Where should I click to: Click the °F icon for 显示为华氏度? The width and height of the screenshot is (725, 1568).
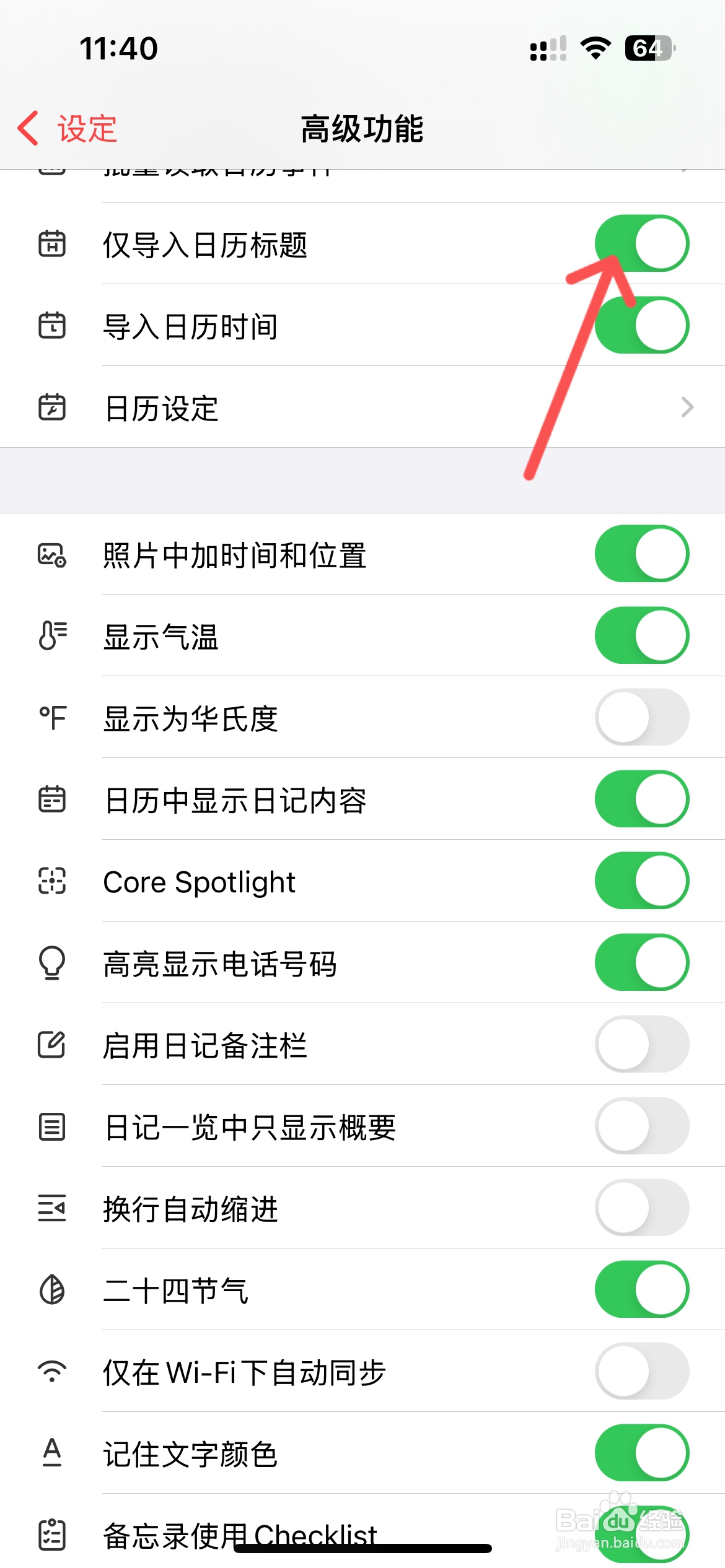point(53,717)
